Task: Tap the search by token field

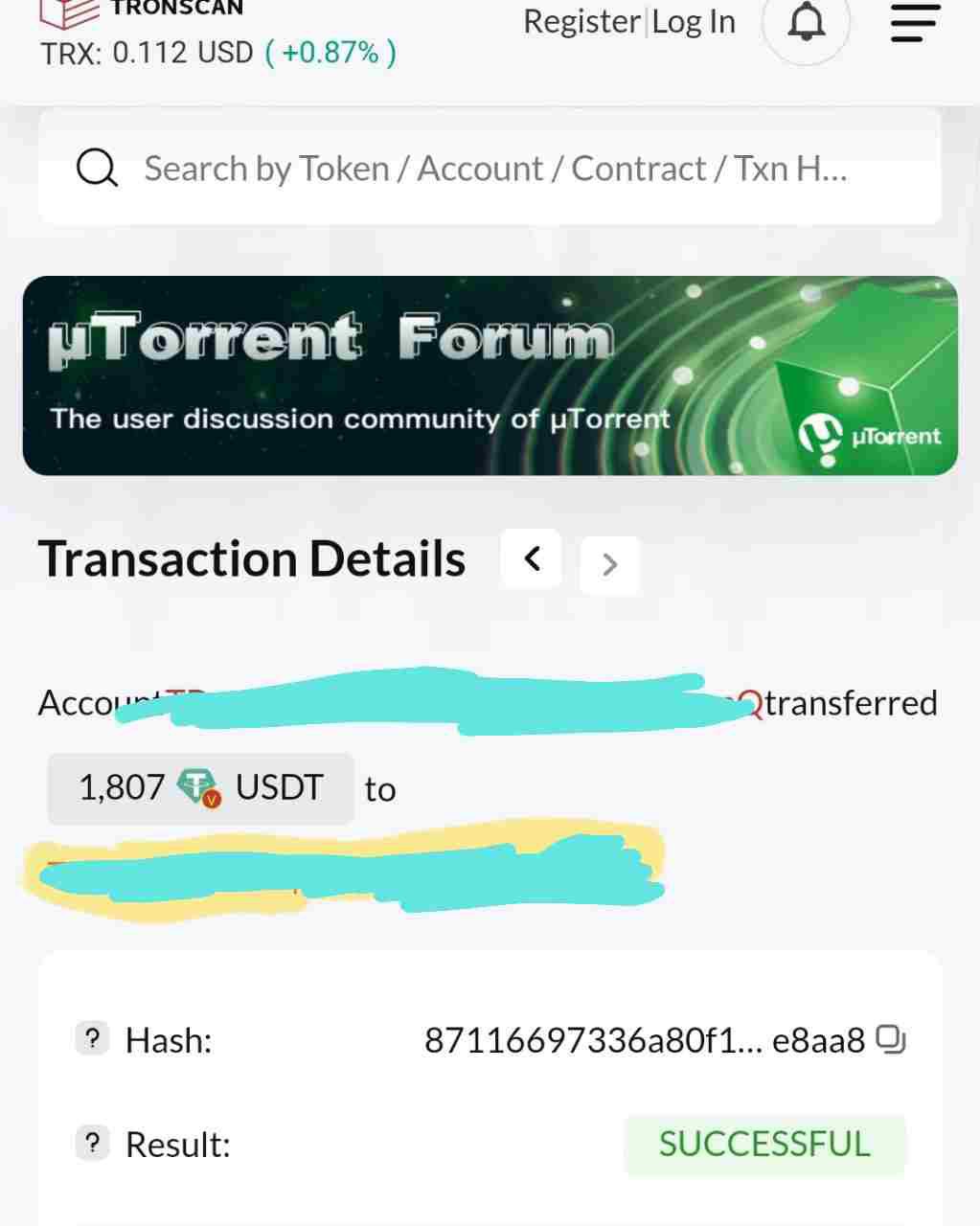Action: pyautogui.click(x=493, y=169)
